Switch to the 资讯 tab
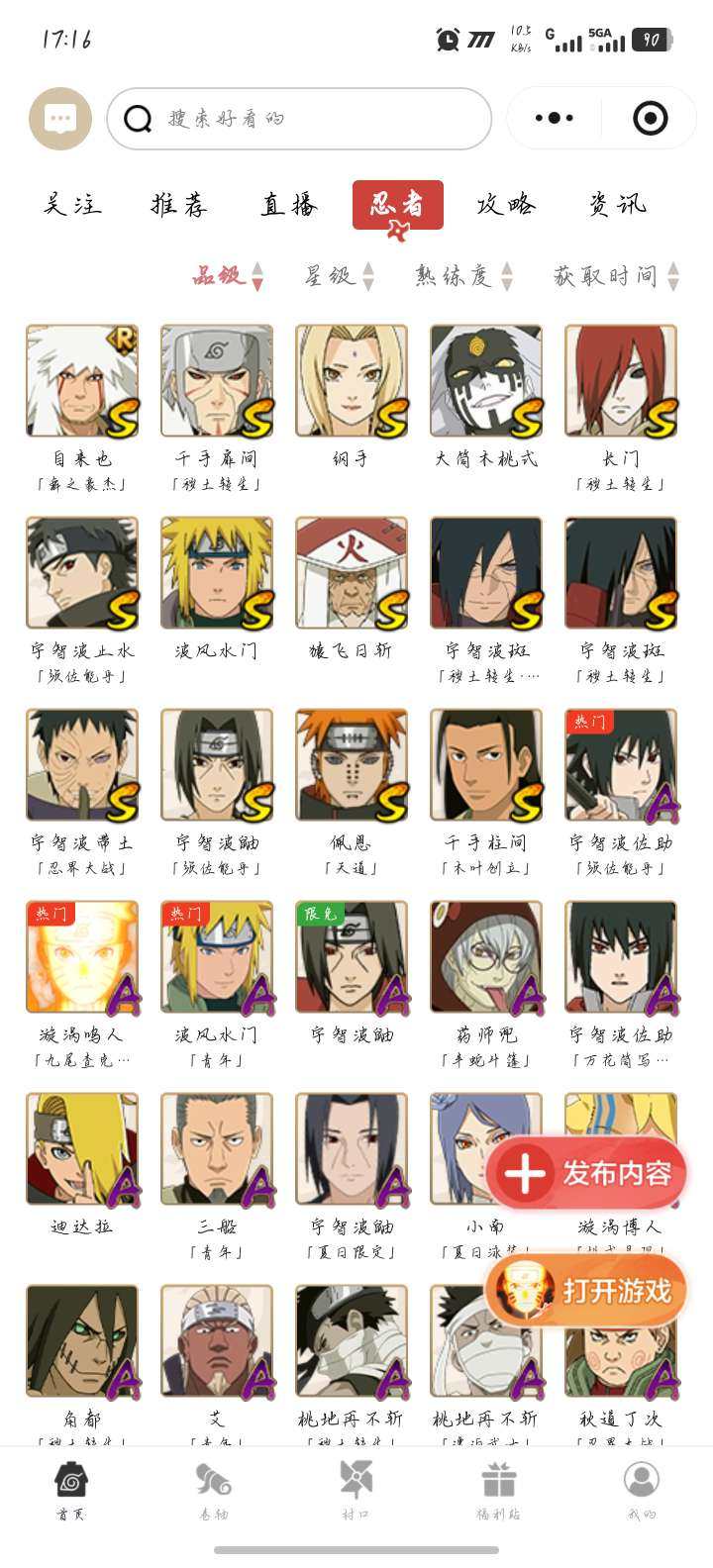The height and width of the screenshot is (1568, 713). coord(618,205)
